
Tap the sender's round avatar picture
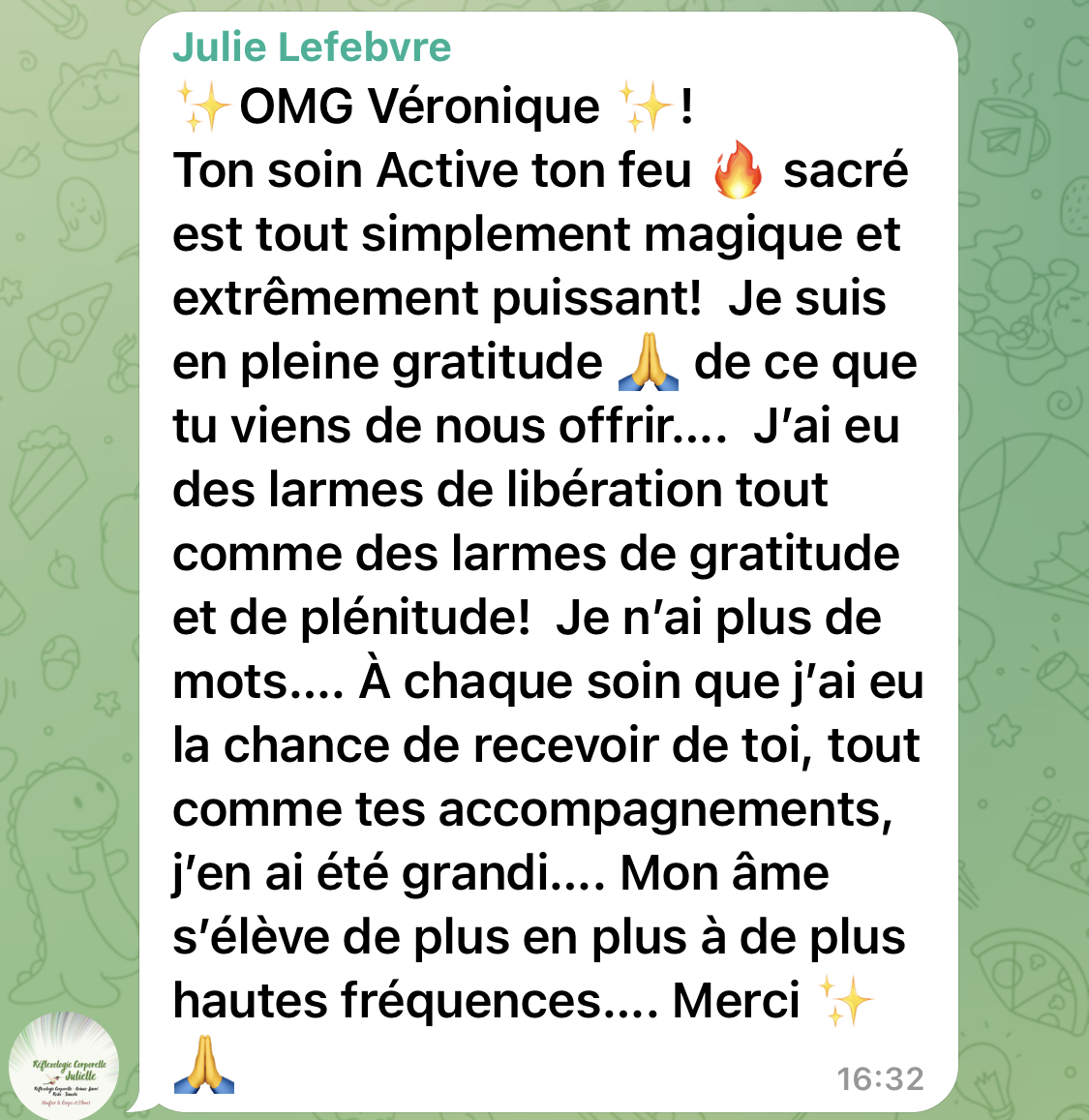click(64, 1066)
